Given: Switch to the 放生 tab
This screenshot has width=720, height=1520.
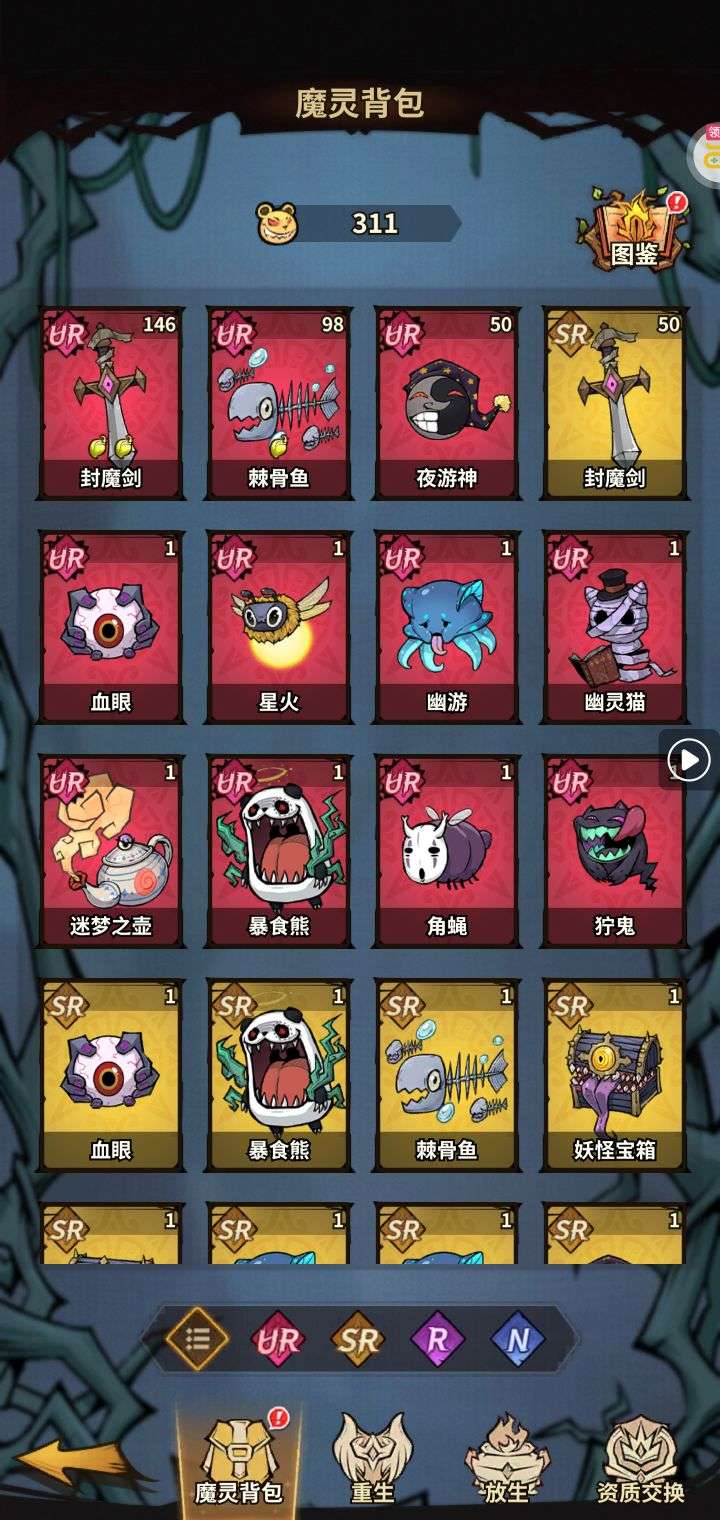Looking at the screenshot, I should click(507, 1459).
